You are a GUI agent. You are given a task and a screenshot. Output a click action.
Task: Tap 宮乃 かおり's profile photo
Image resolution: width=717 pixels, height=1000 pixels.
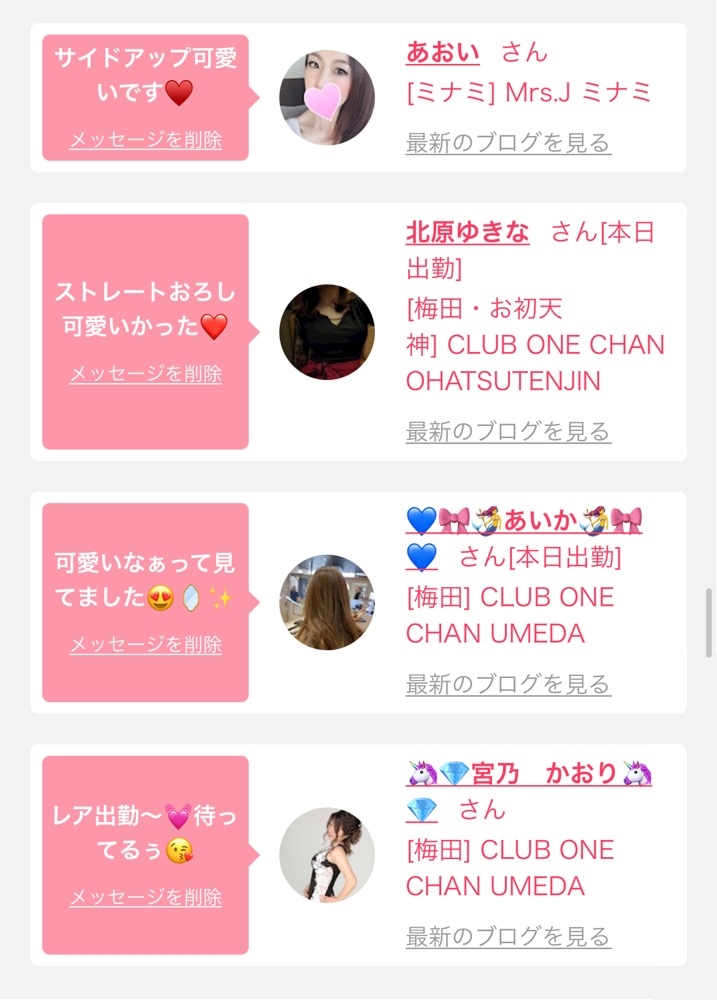coord(327,855)
